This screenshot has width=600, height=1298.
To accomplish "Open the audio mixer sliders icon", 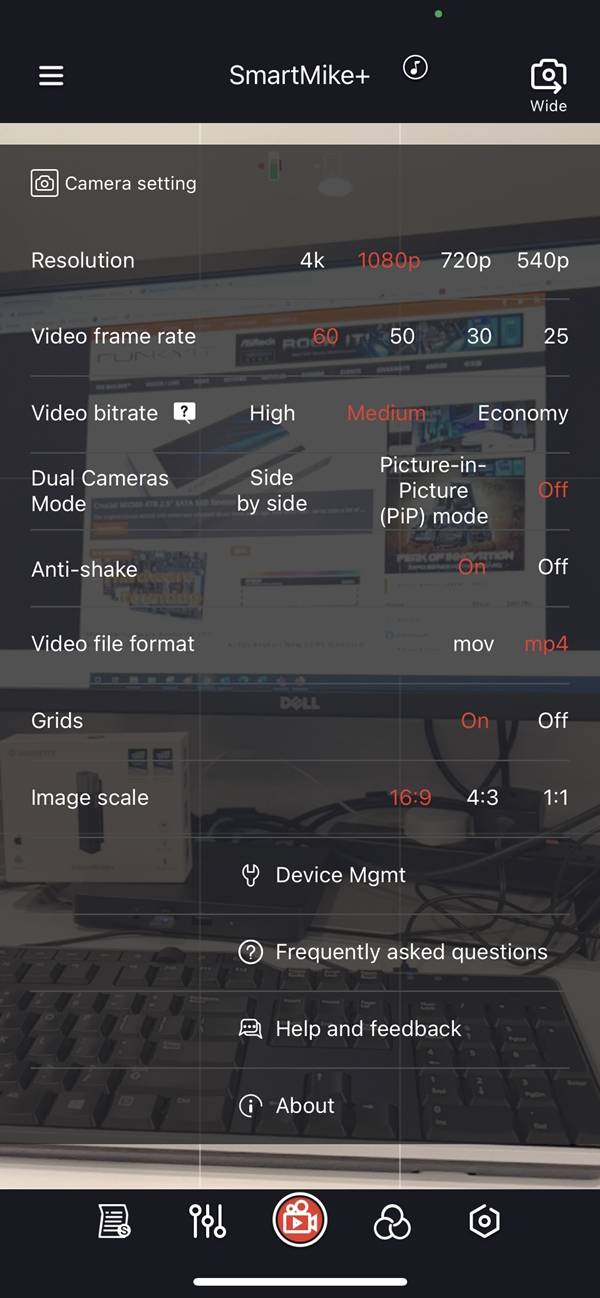I will coord(207,1221).
